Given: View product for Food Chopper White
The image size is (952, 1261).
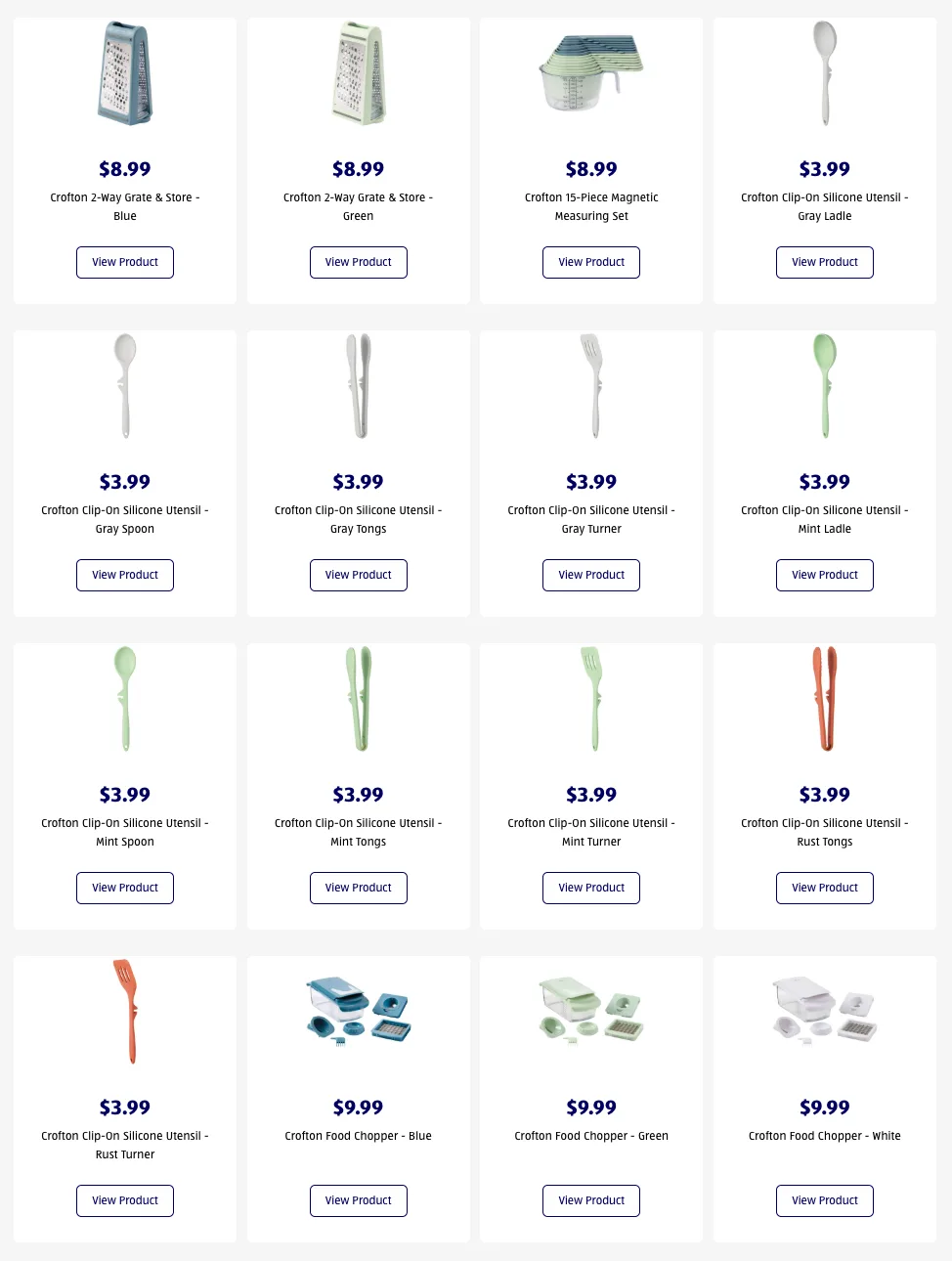Looking at the screenshot, I should (824, 1200).
